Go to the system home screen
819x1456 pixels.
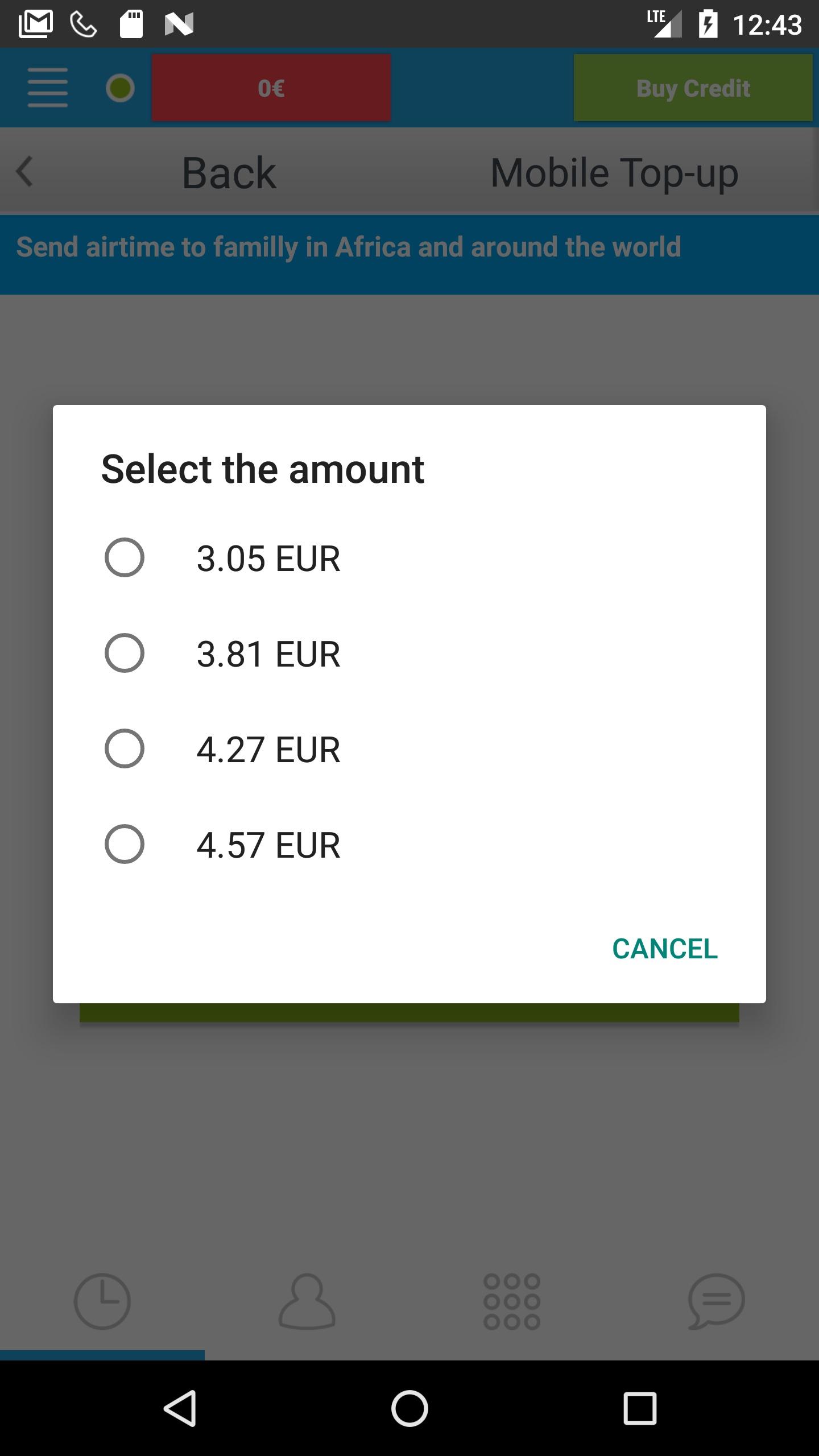(409, 1408)
